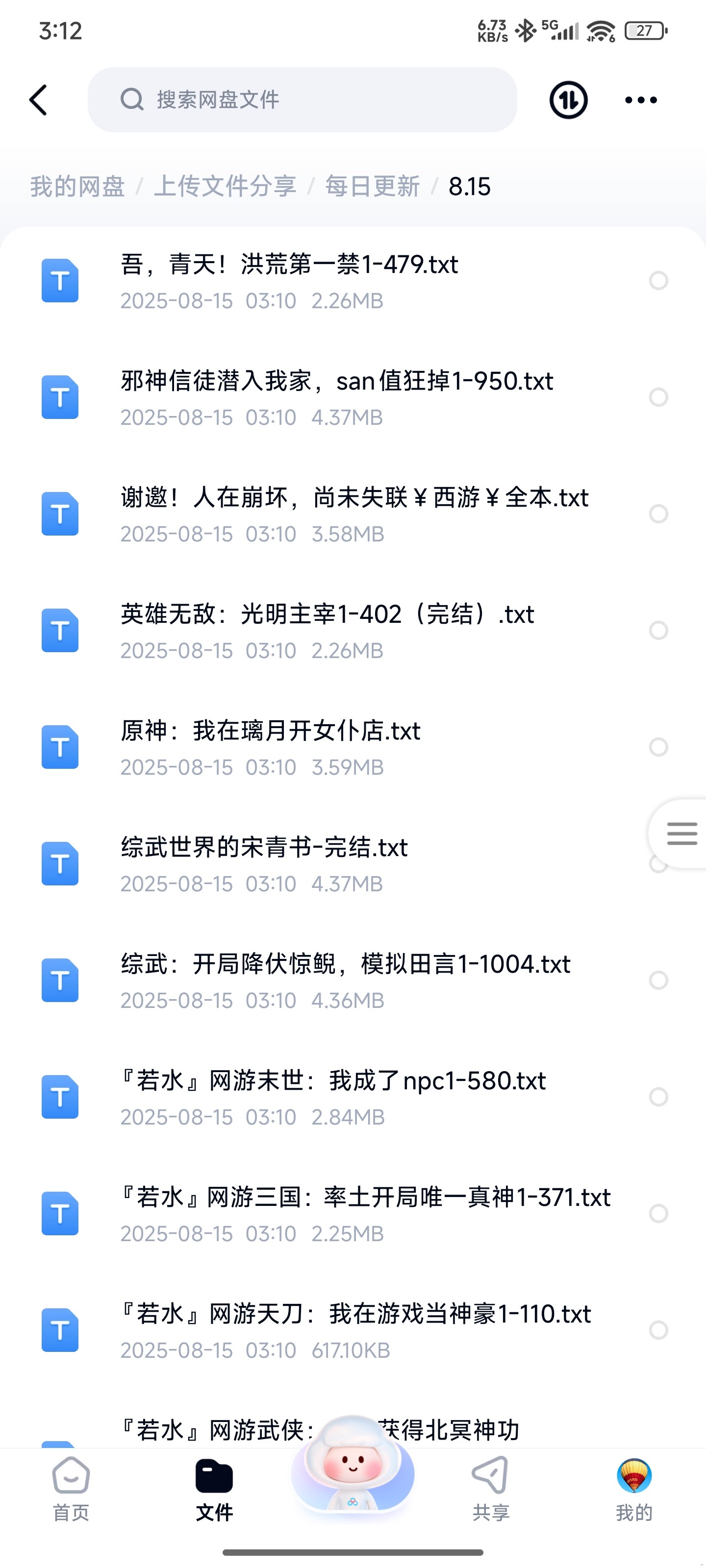Go back using the top-left arrow
Image resolution: width=706 pixels, height=1568 pixels.
coord(38,100)
